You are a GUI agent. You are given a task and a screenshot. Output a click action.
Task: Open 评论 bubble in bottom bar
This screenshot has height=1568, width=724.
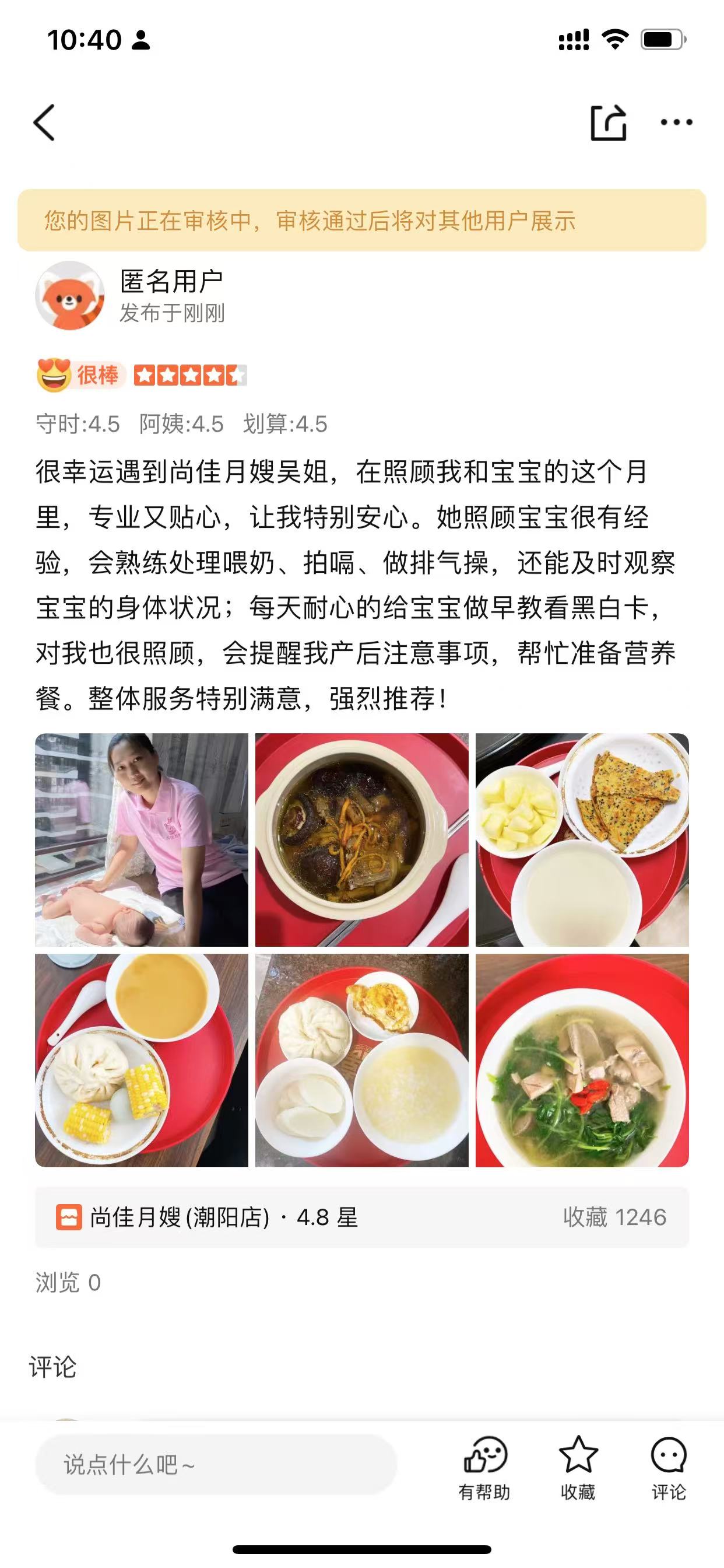[x=669, y=1467]
